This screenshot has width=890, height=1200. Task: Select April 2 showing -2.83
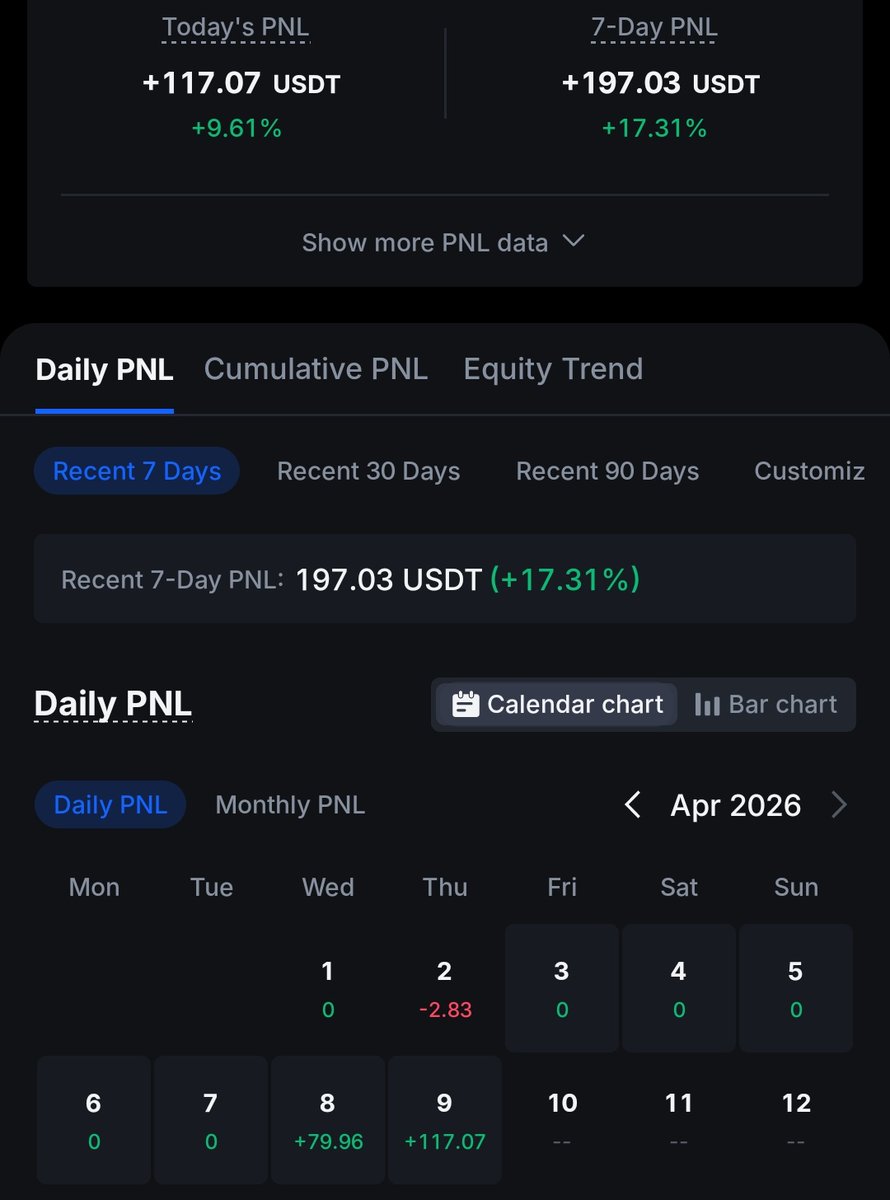click(x=444, y=988)
